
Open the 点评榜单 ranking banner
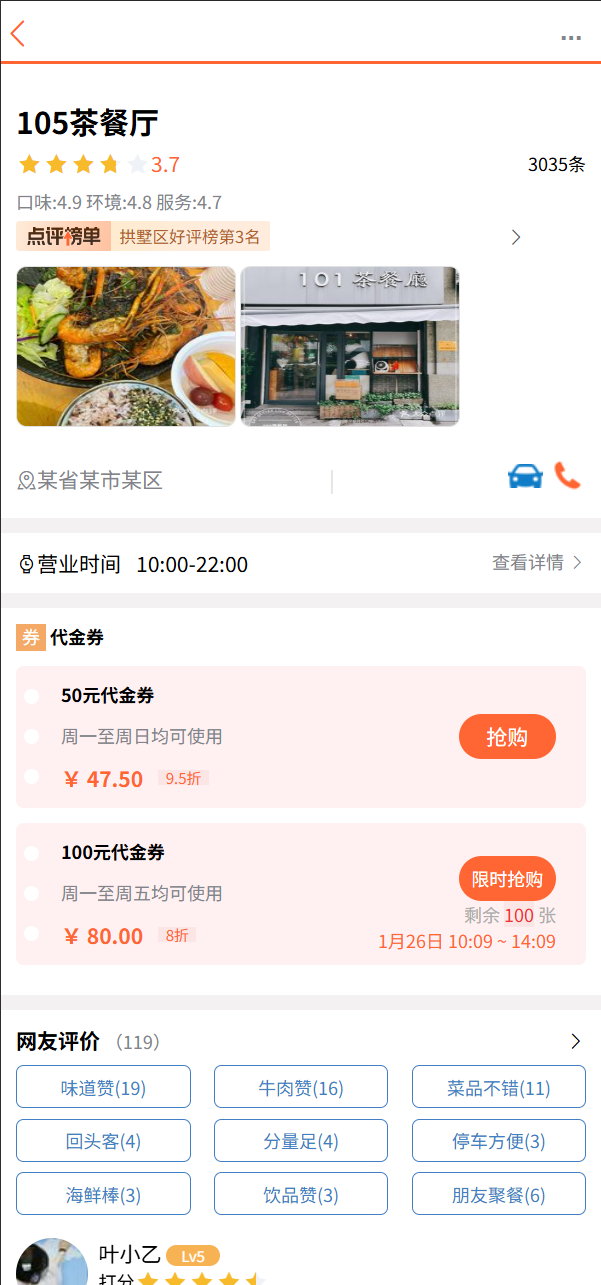pyautogui.click(x=268, y=237)
